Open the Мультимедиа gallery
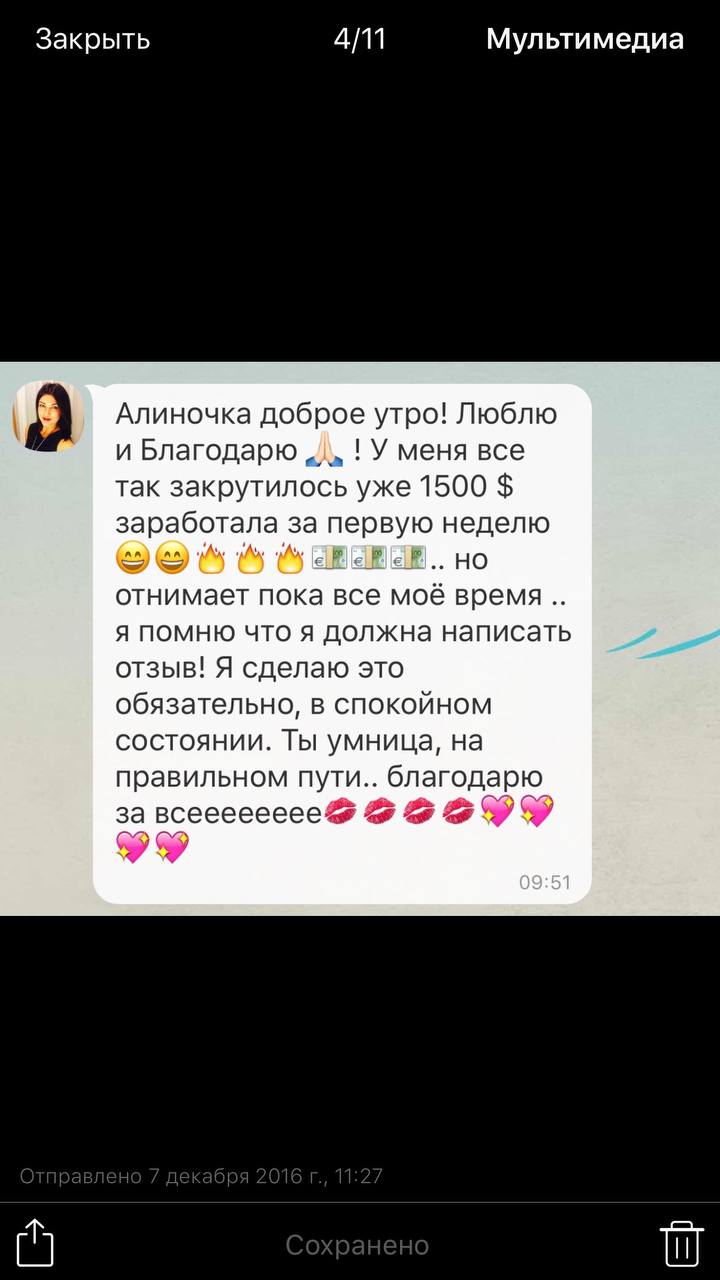 [584, 40]
